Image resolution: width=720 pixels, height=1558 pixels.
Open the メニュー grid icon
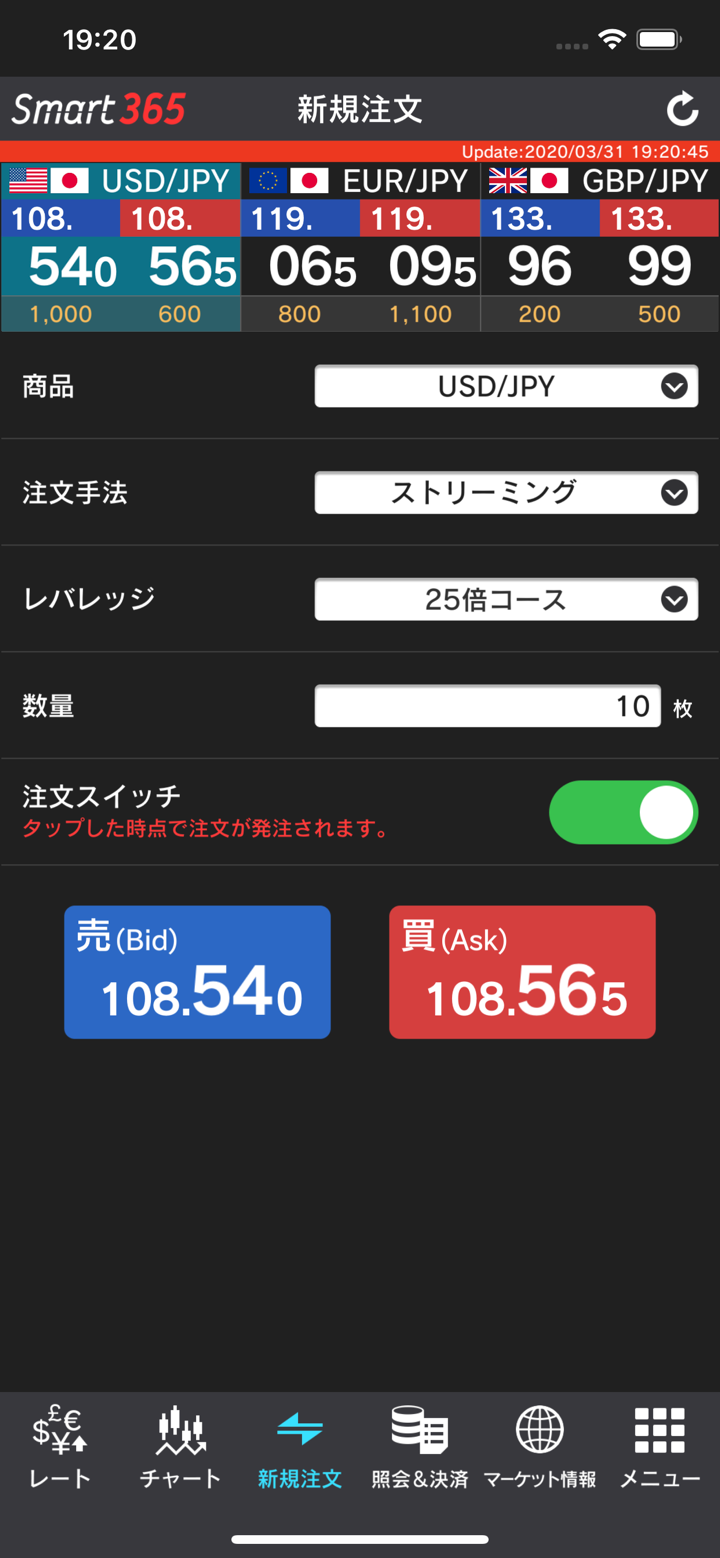pos(660,1447)
